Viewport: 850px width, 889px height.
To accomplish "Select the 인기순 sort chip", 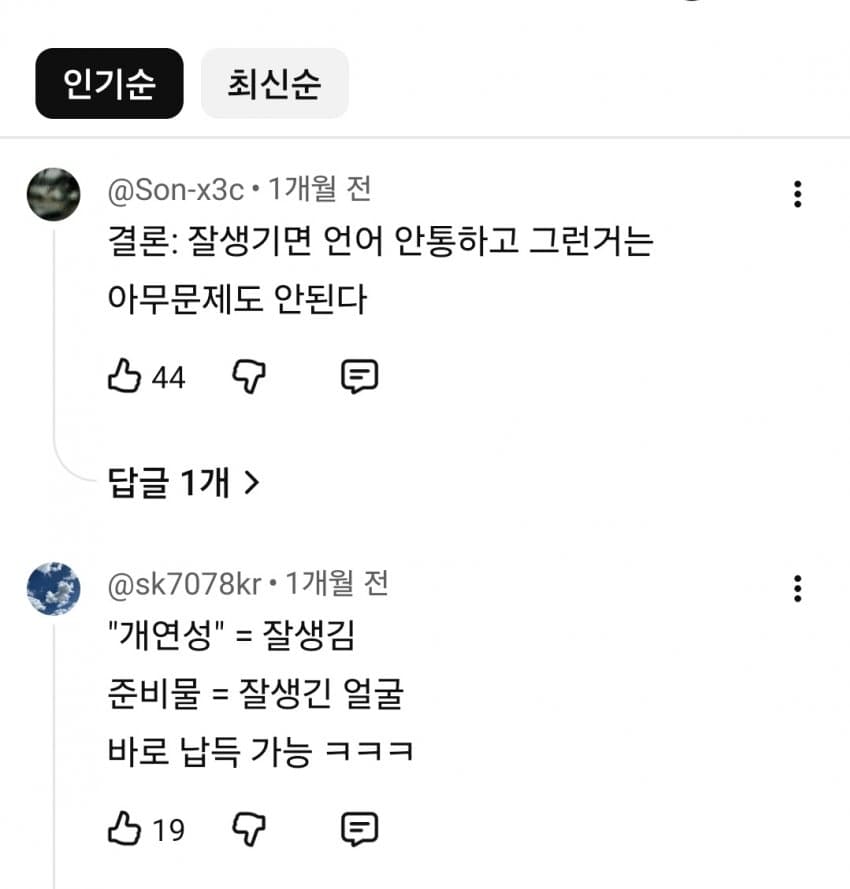I will coord(109,84).
